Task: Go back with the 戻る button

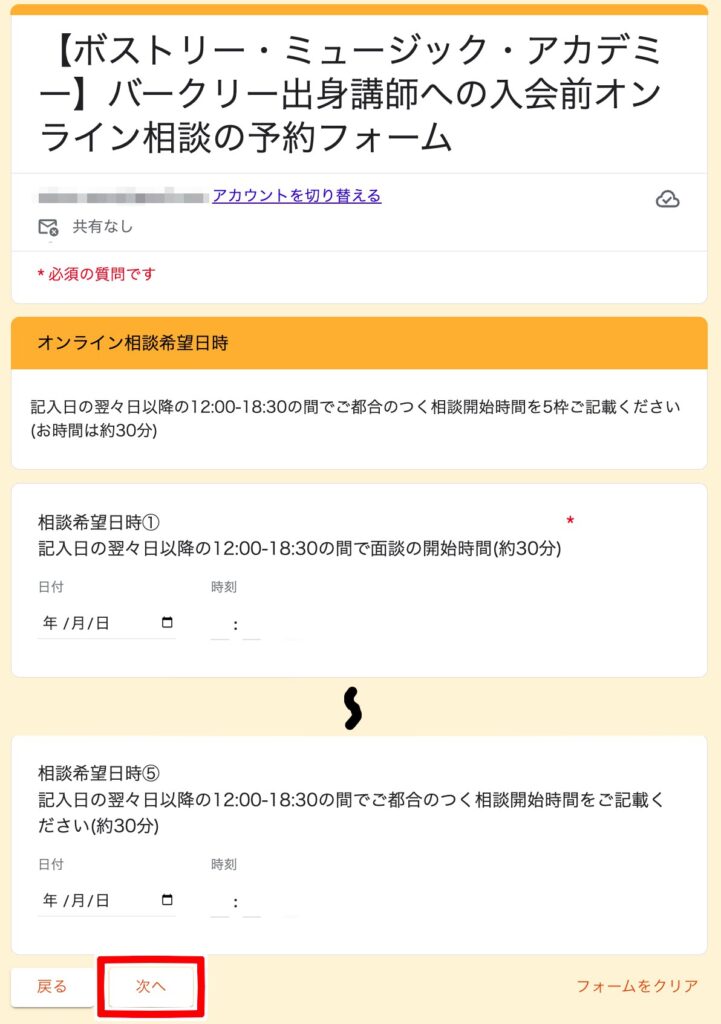Action: point(52,987)
